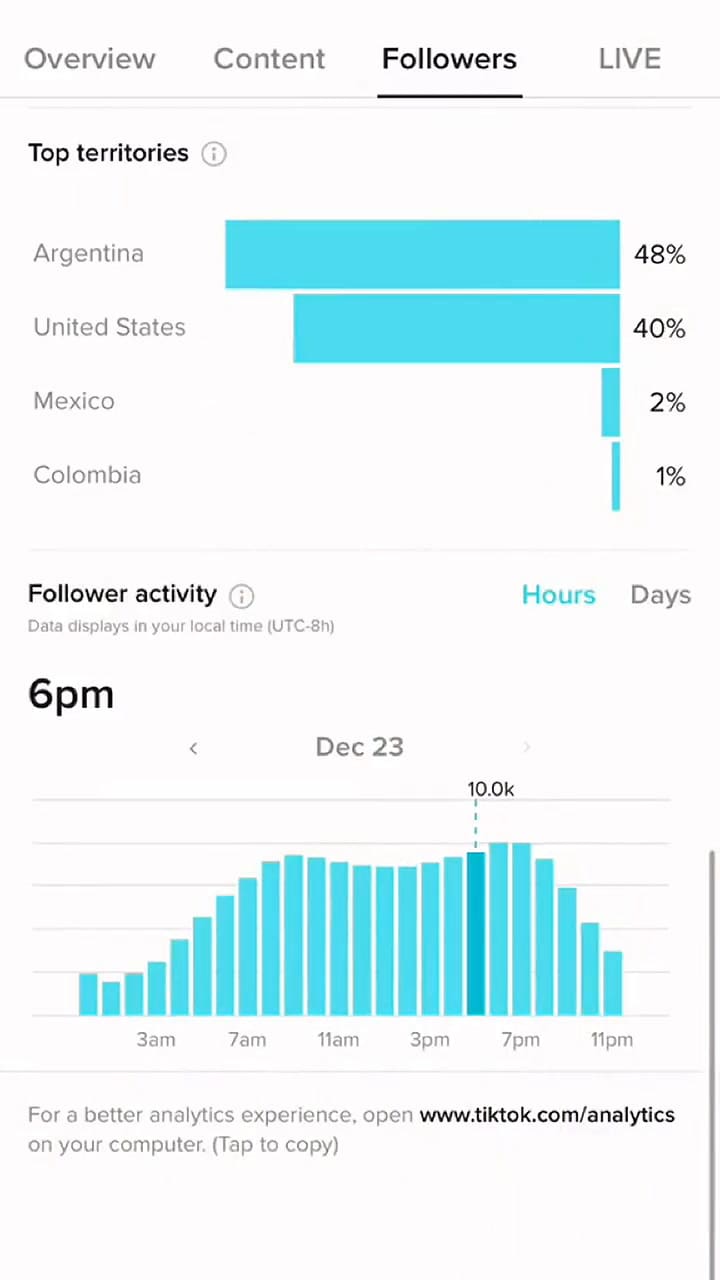Click the United States territory bar
Viewport: 720px width, 1280px height.
click(x=456, y=328)
